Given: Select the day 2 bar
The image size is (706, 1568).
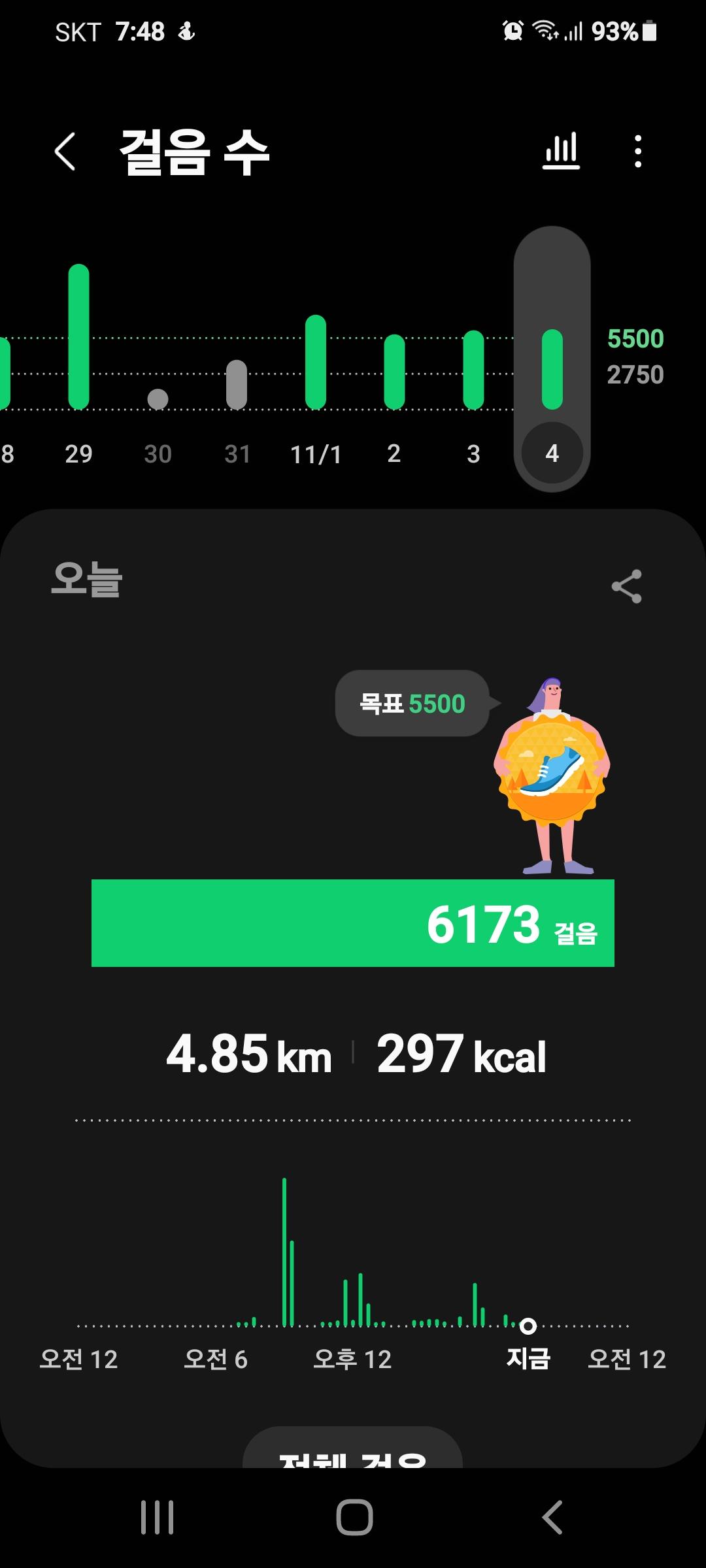Looking at the screenshot, I should (x=394, y=371).
